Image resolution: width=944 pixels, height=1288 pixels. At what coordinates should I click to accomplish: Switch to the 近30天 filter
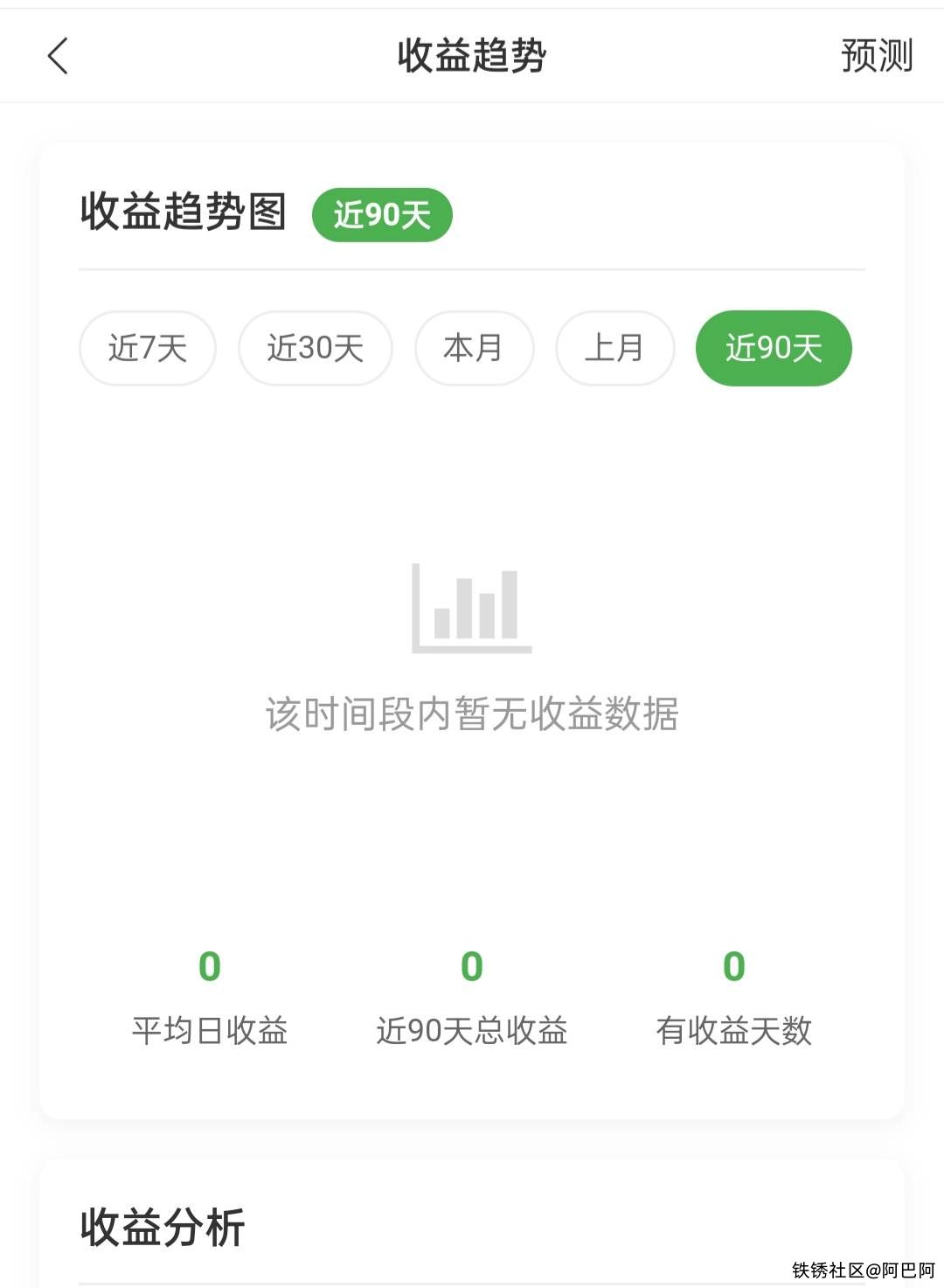(316, 348)
